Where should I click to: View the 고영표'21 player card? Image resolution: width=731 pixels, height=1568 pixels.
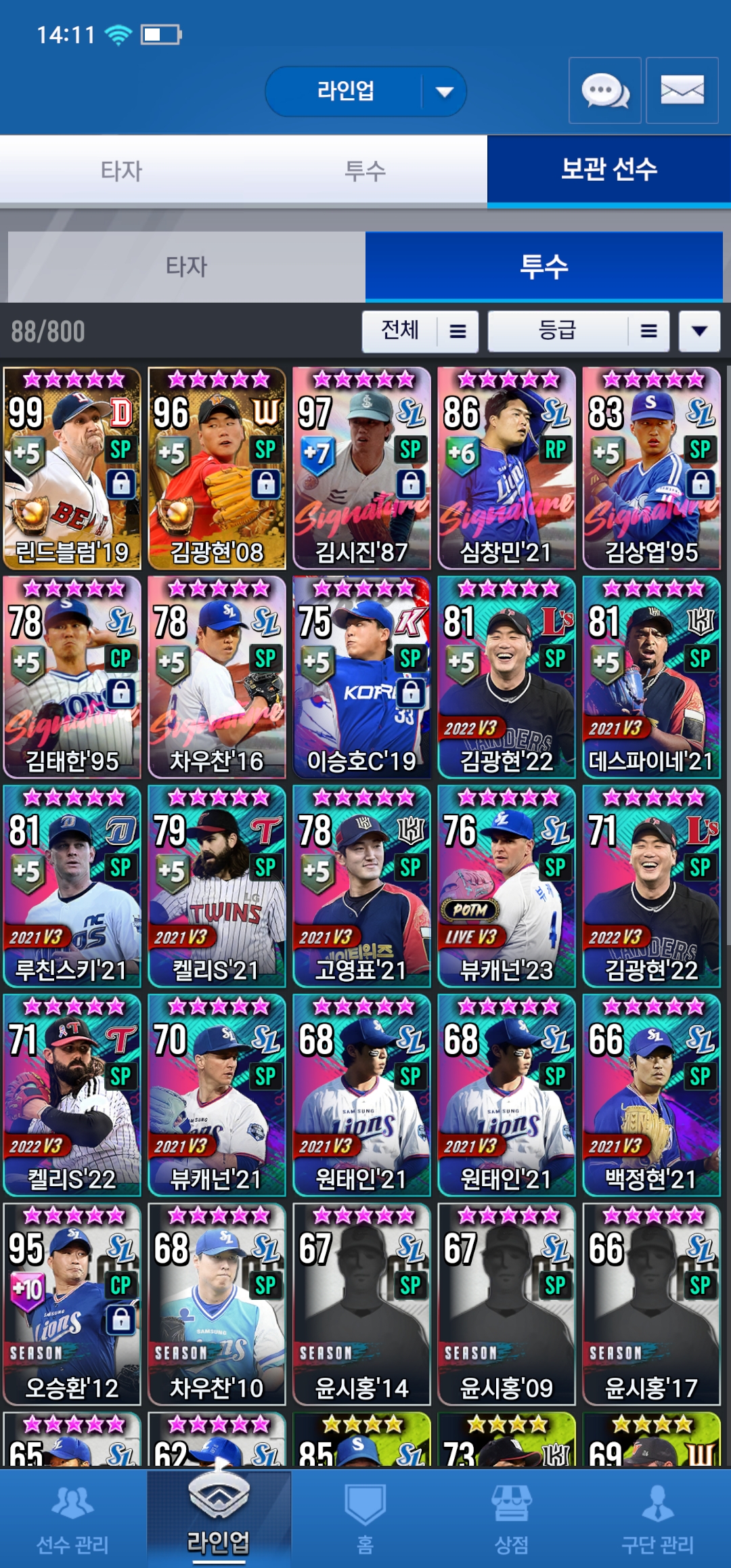point(362,886)
